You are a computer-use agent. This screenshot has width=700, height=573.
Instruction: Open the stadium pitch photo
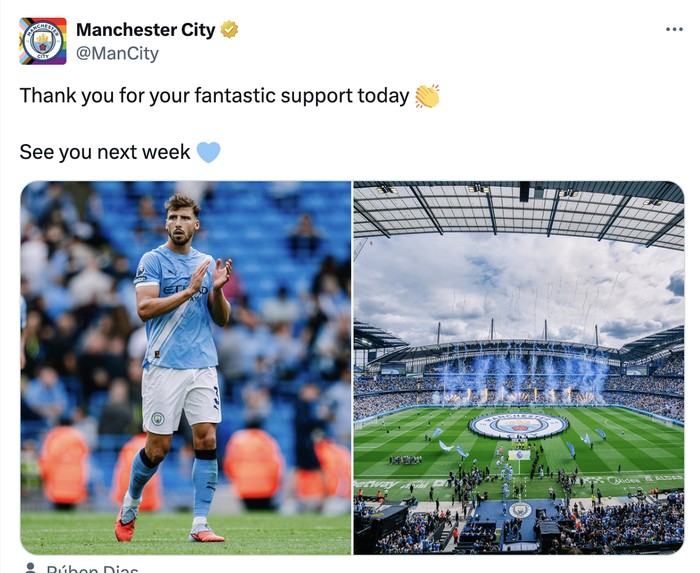(518, 367)
